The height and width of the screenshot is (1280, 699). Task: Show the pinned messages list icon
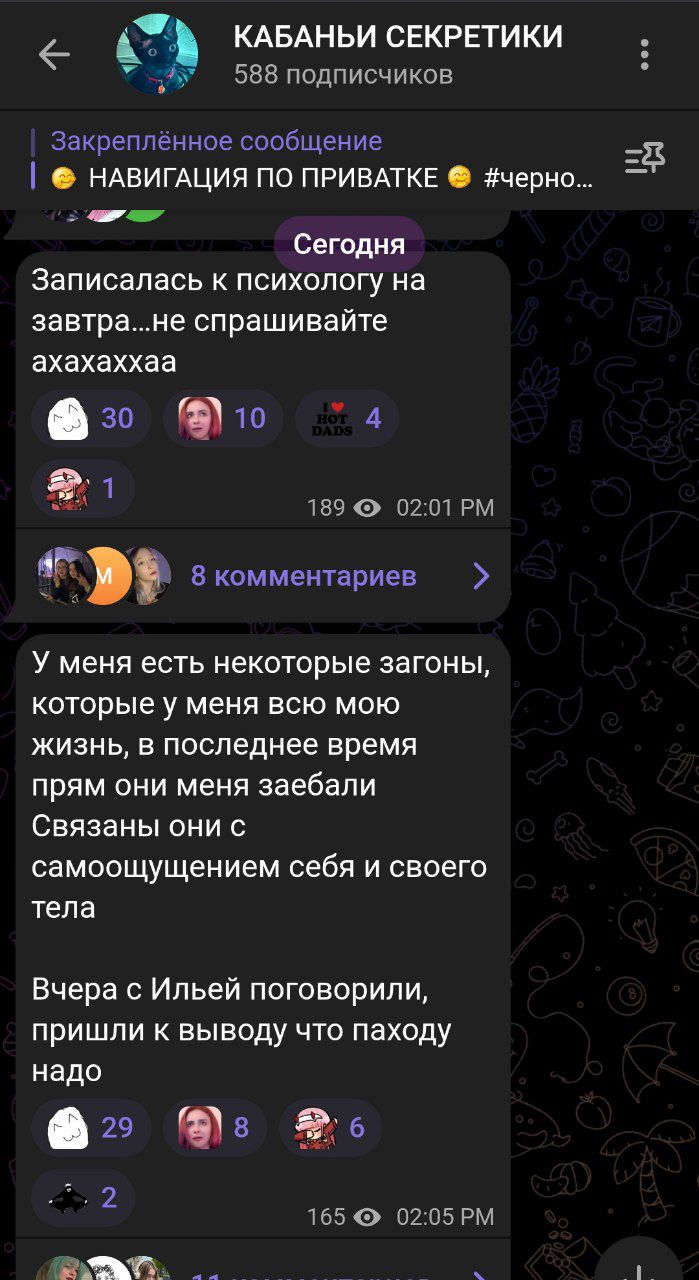pyautogui.click(x=645, y=159)
